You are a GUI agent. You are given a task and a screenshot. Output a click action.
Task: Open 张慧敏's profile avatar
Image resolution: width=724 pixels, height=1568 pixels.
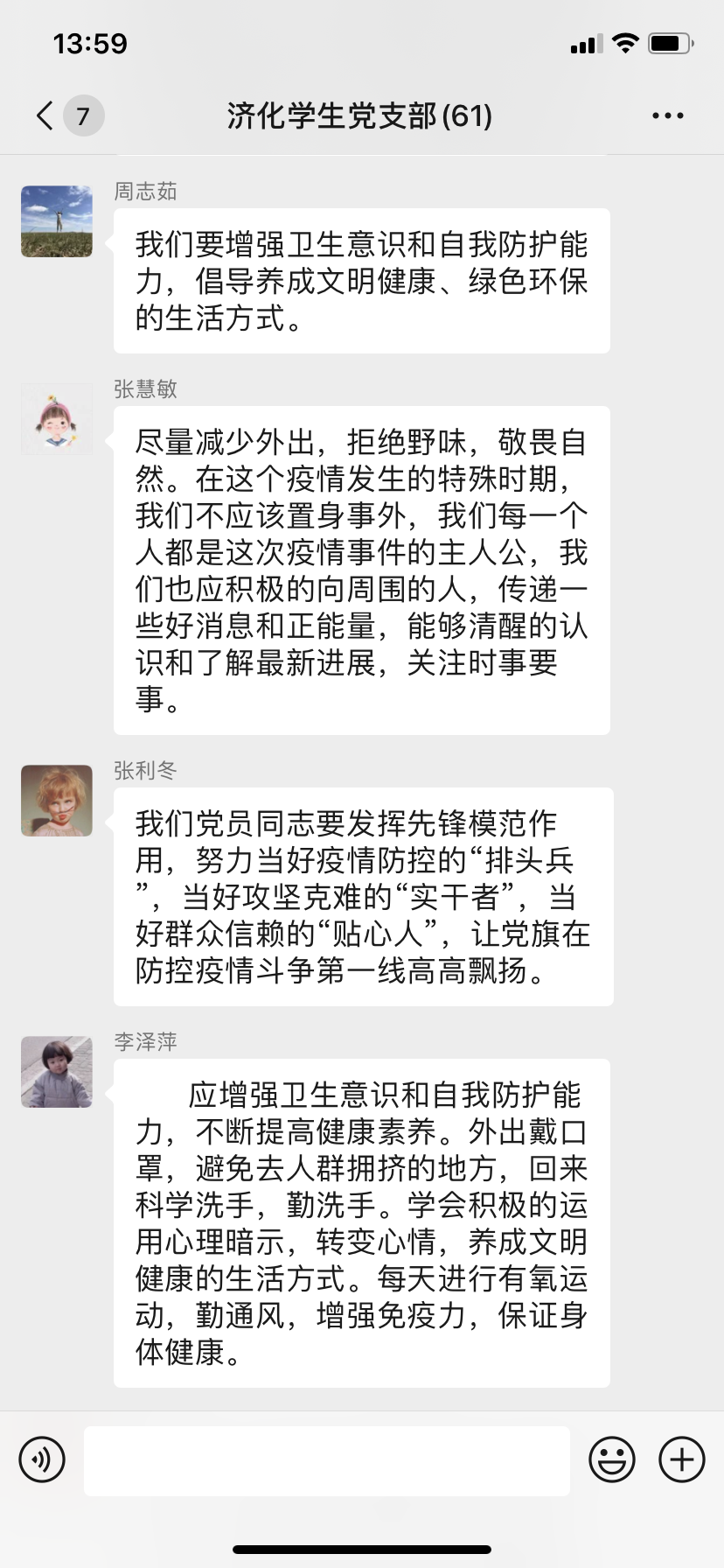pos(57,419)
